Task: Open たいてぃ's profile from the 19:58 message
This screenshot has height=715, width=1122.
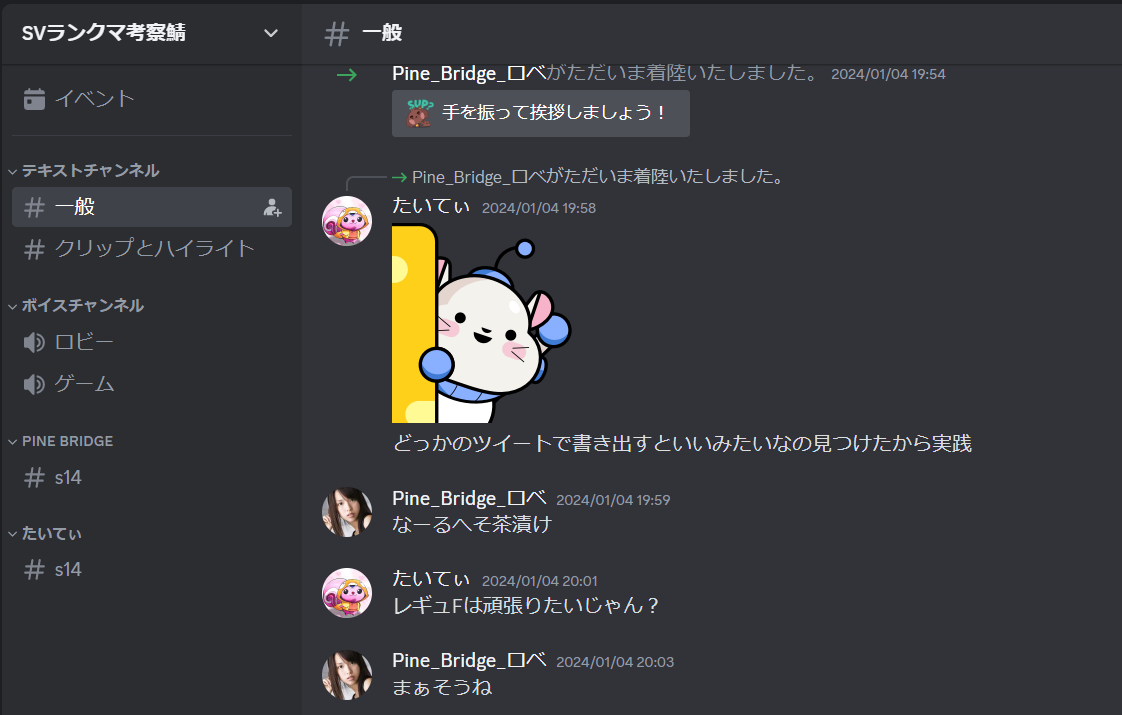Action: pyautogui.click(x=347, y=221)
